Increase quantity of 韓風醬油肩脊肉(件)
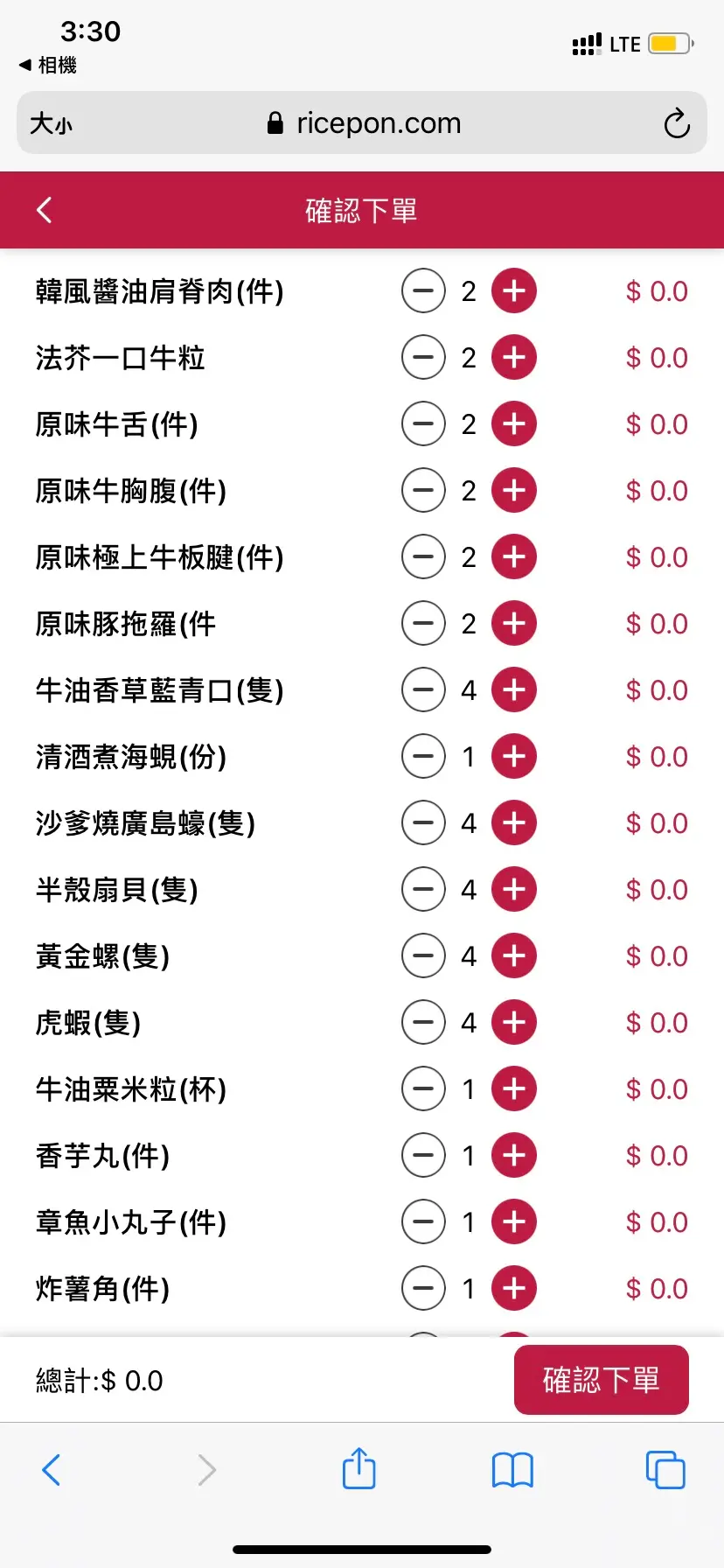 514,290
